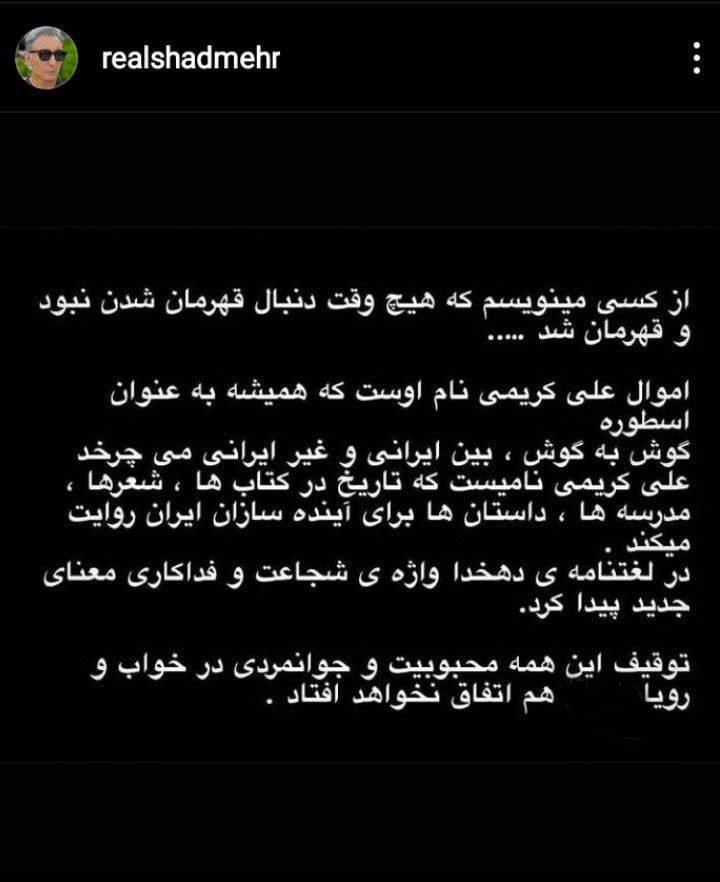The width and height of the screenshot is (720, 882).
Task: Click the avatar ring around the photo
Action: click(47, 57)
